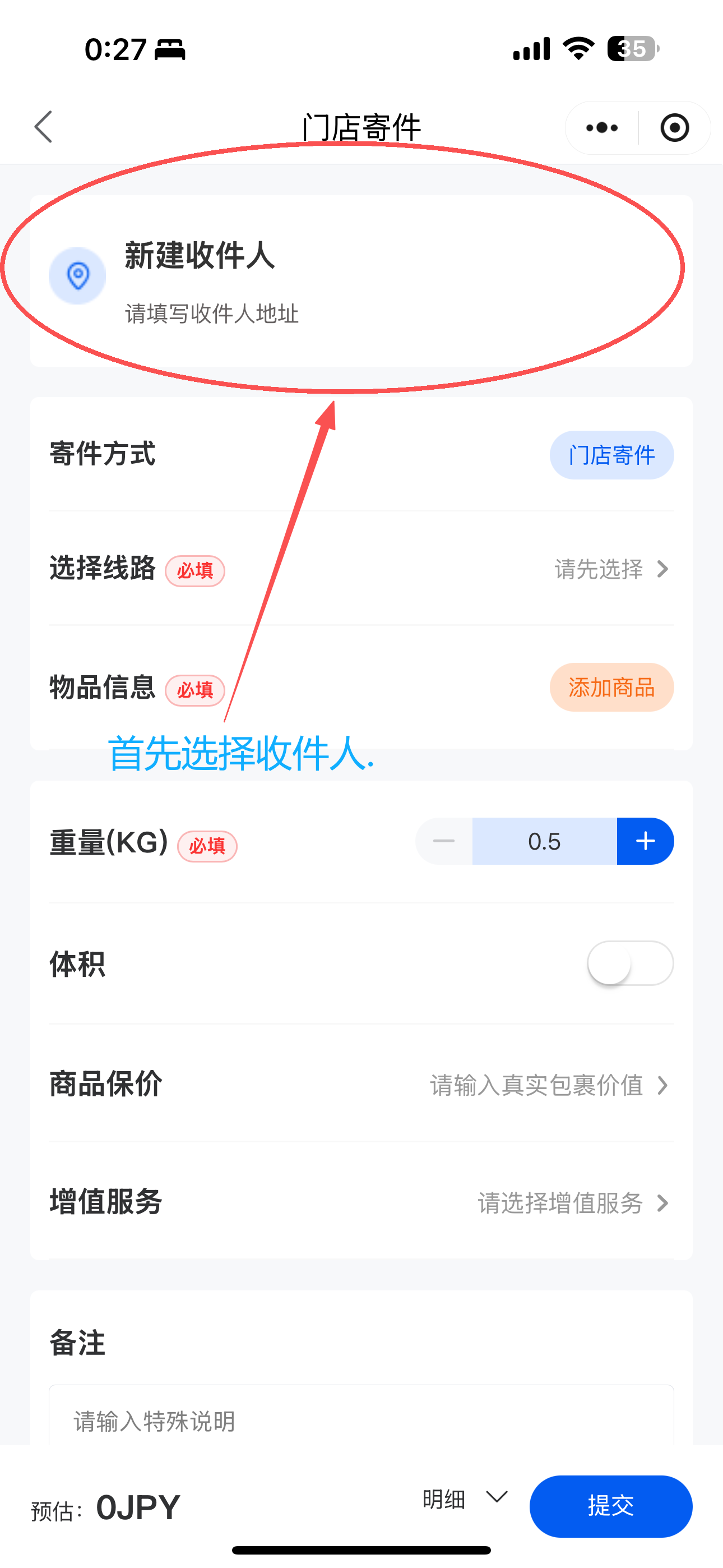Open the 增值服务 selection row
This screenshot has height=1568, width=723.
point(572,1203)
